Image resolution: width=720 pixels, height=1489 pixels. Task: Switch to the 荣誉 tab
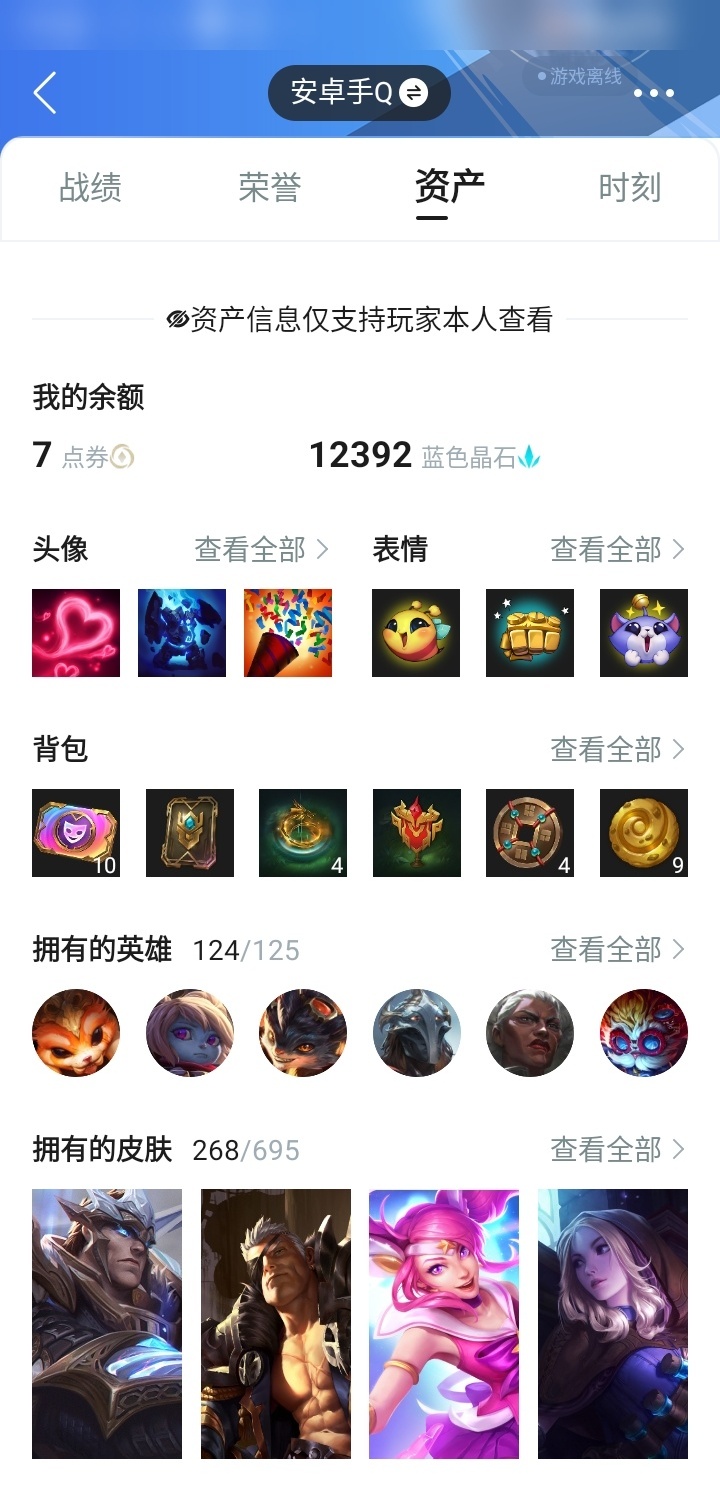click(269, 187)
